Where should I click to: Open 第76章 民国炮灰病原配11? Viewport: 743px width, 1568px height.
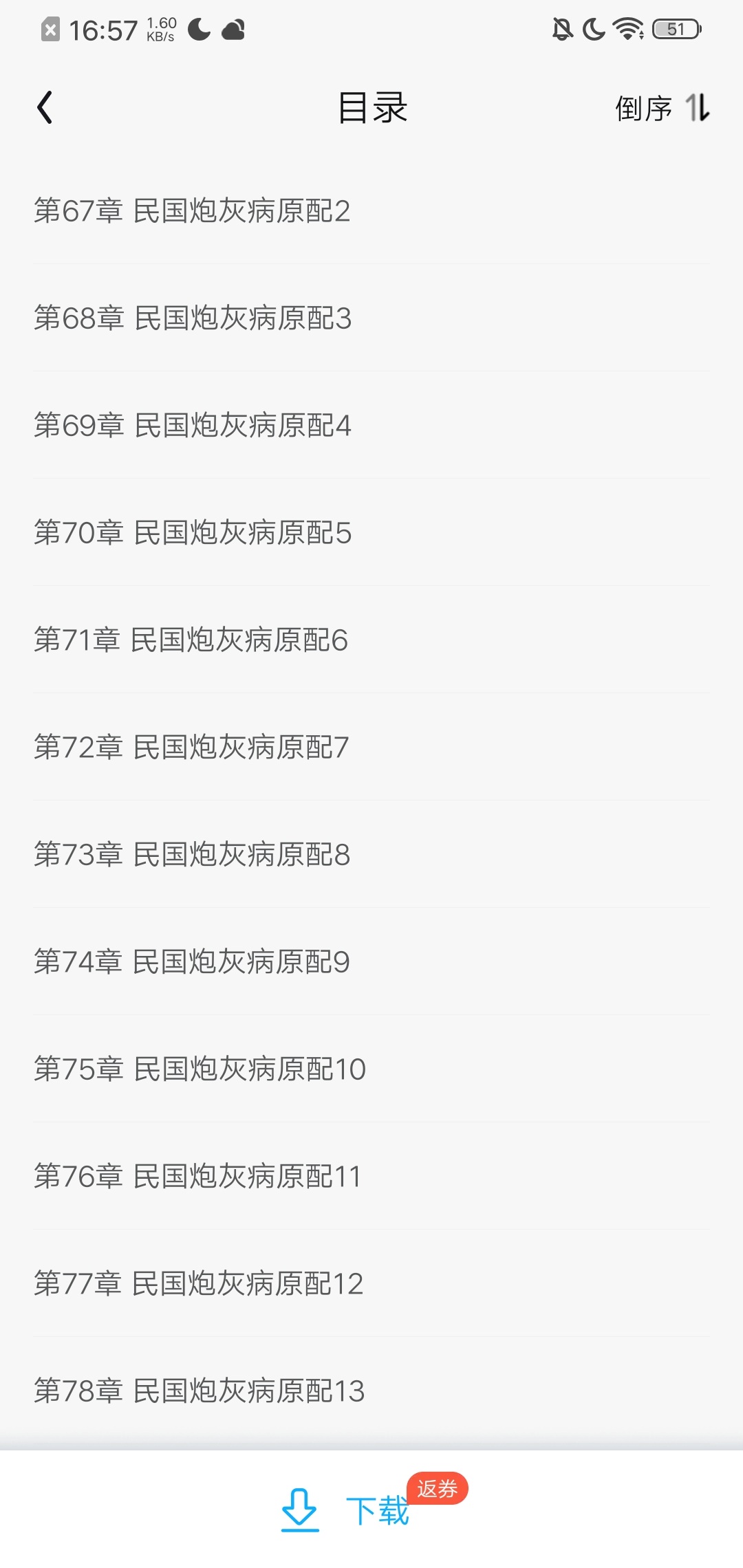[371, 1176]
